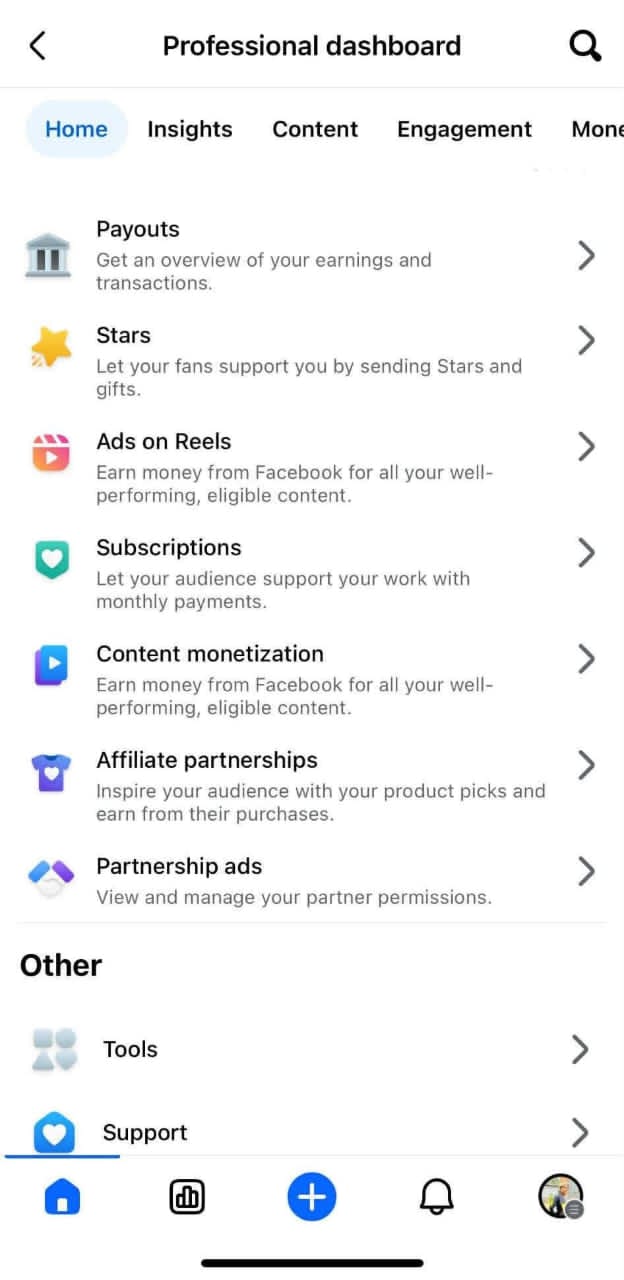624x1280 pixels.
Task: Open the Payouts overview
Action: click(310, 256)
